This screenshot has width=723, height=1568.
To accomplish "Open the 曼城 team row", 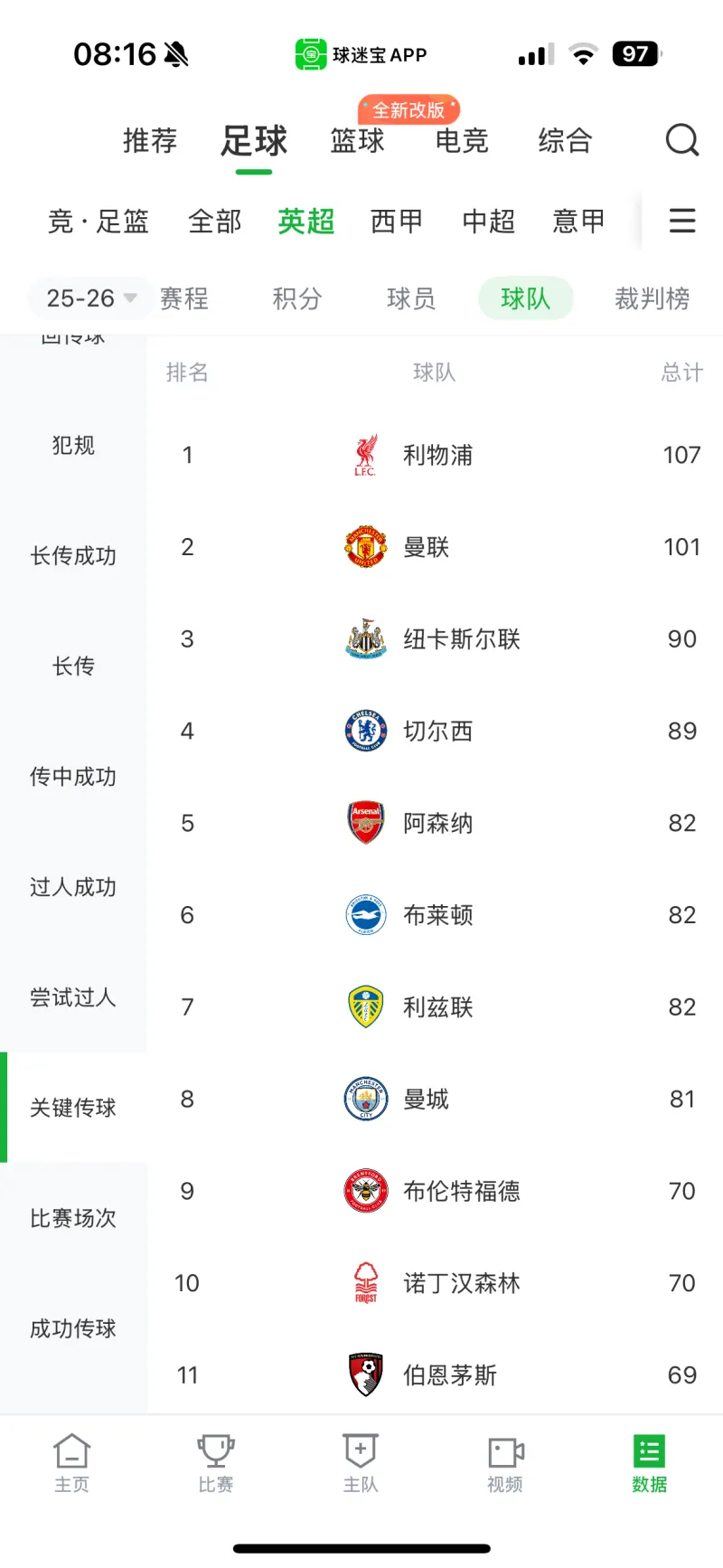I will pyautogui.click(x=426, y=1099).
